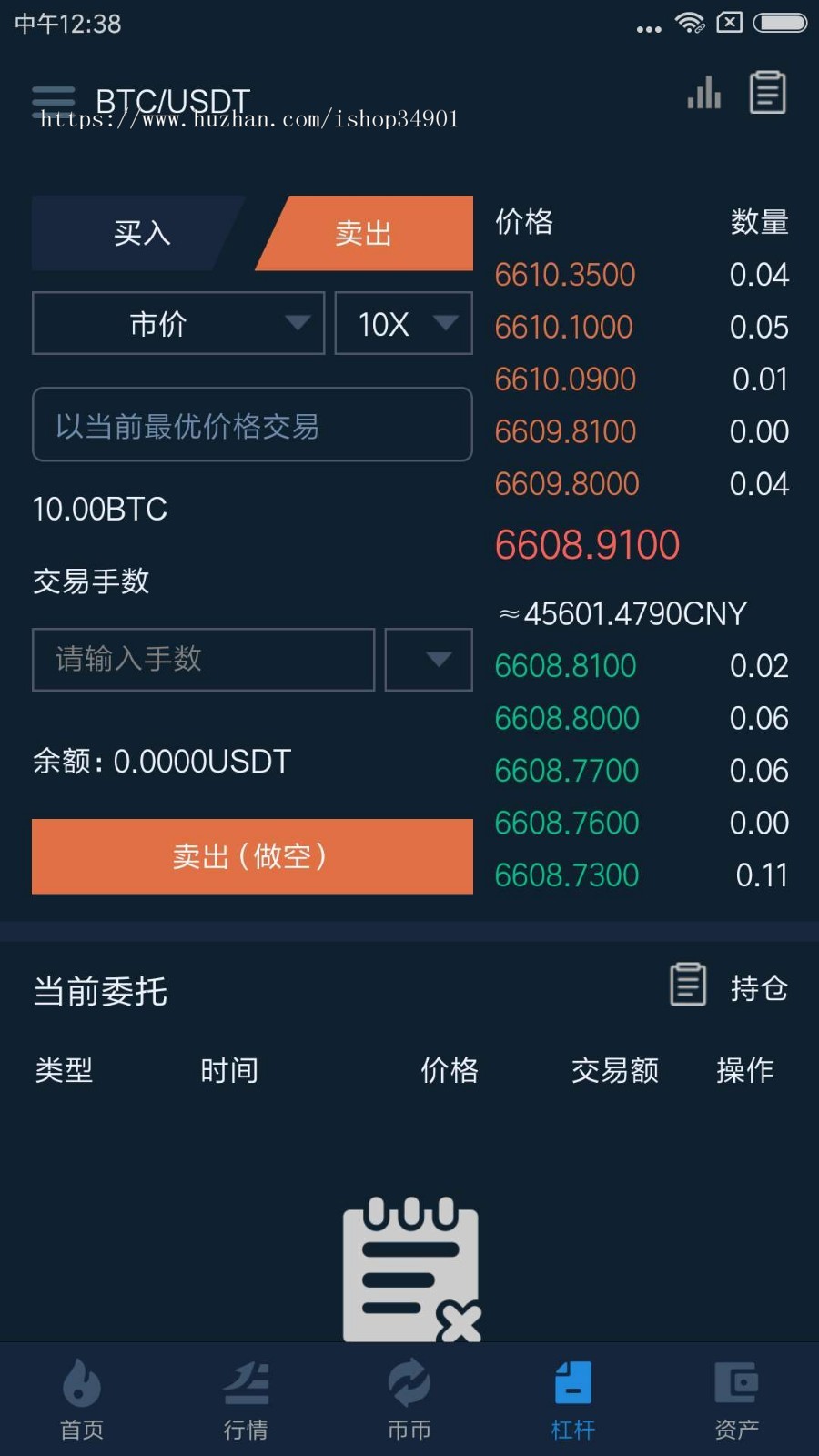Click the 请输入手数 input field

[203, 659]
